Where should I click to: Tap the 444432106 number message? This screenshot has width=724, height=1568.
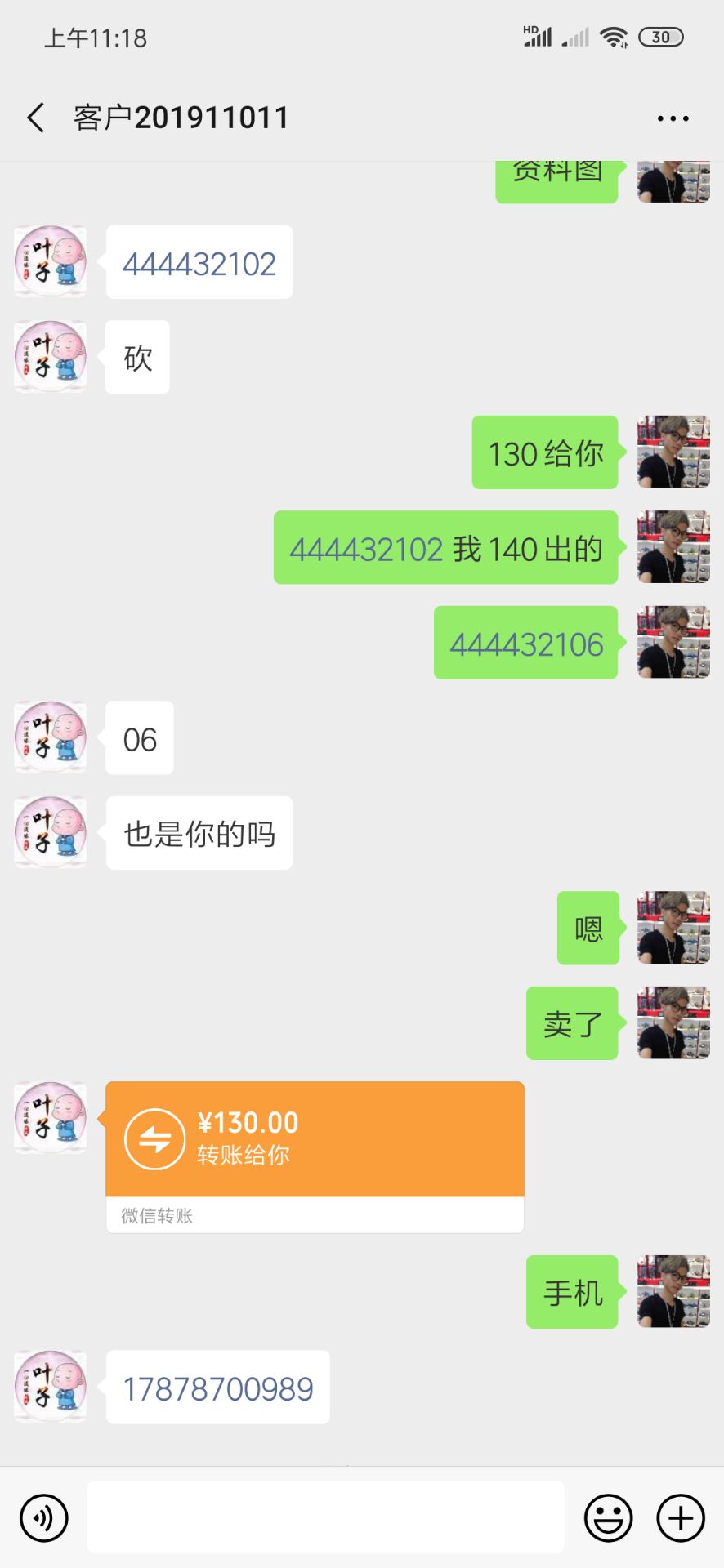526,644
